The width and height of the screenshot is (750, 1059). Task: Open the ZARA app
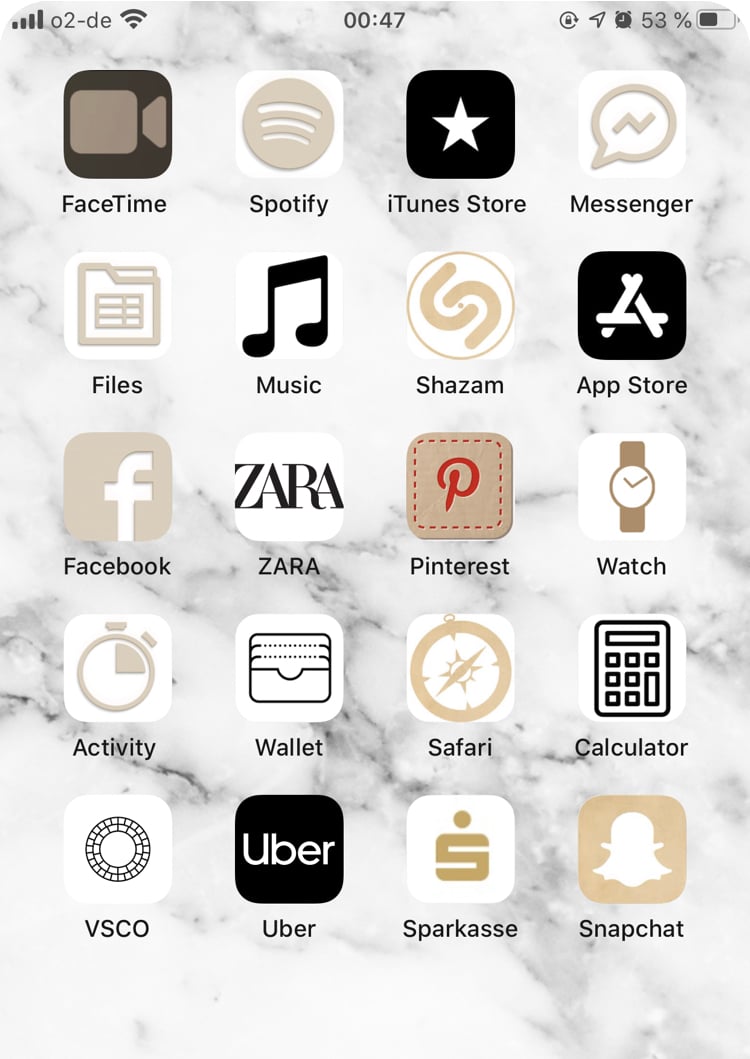[289, 487]
